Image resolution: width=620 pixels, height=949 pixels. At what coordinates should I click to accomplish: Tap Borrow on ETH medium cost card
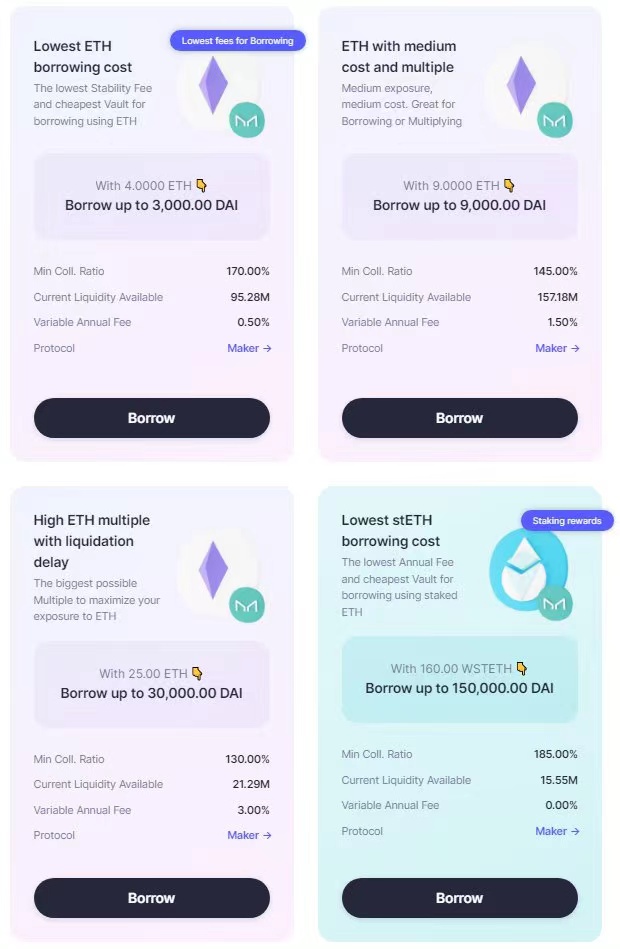point(459,418)
